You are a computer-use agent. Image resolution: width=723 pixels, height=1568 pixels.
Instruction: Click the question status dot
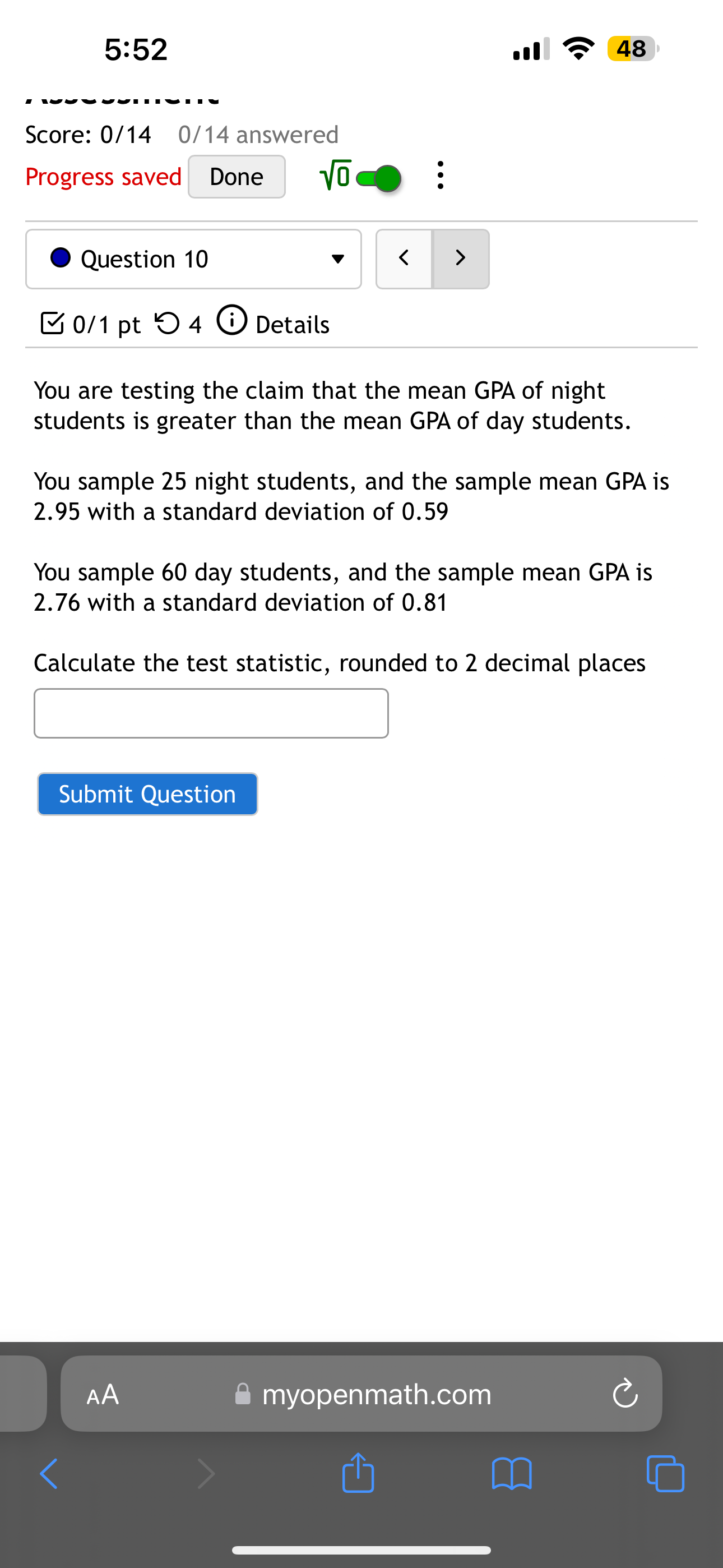point(61,258)
